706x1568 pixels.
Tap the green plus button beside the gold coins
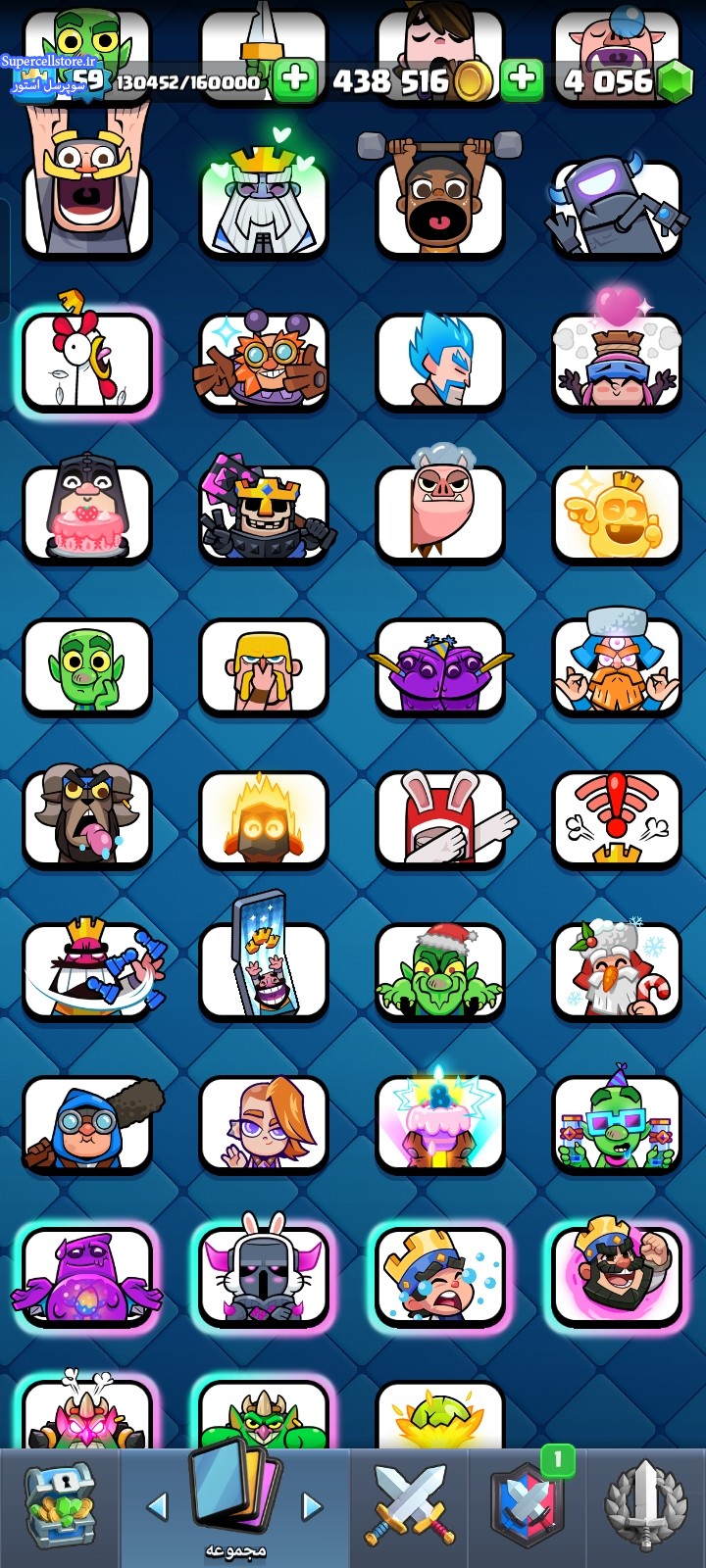pyautogui.click(x=522, y=80)
